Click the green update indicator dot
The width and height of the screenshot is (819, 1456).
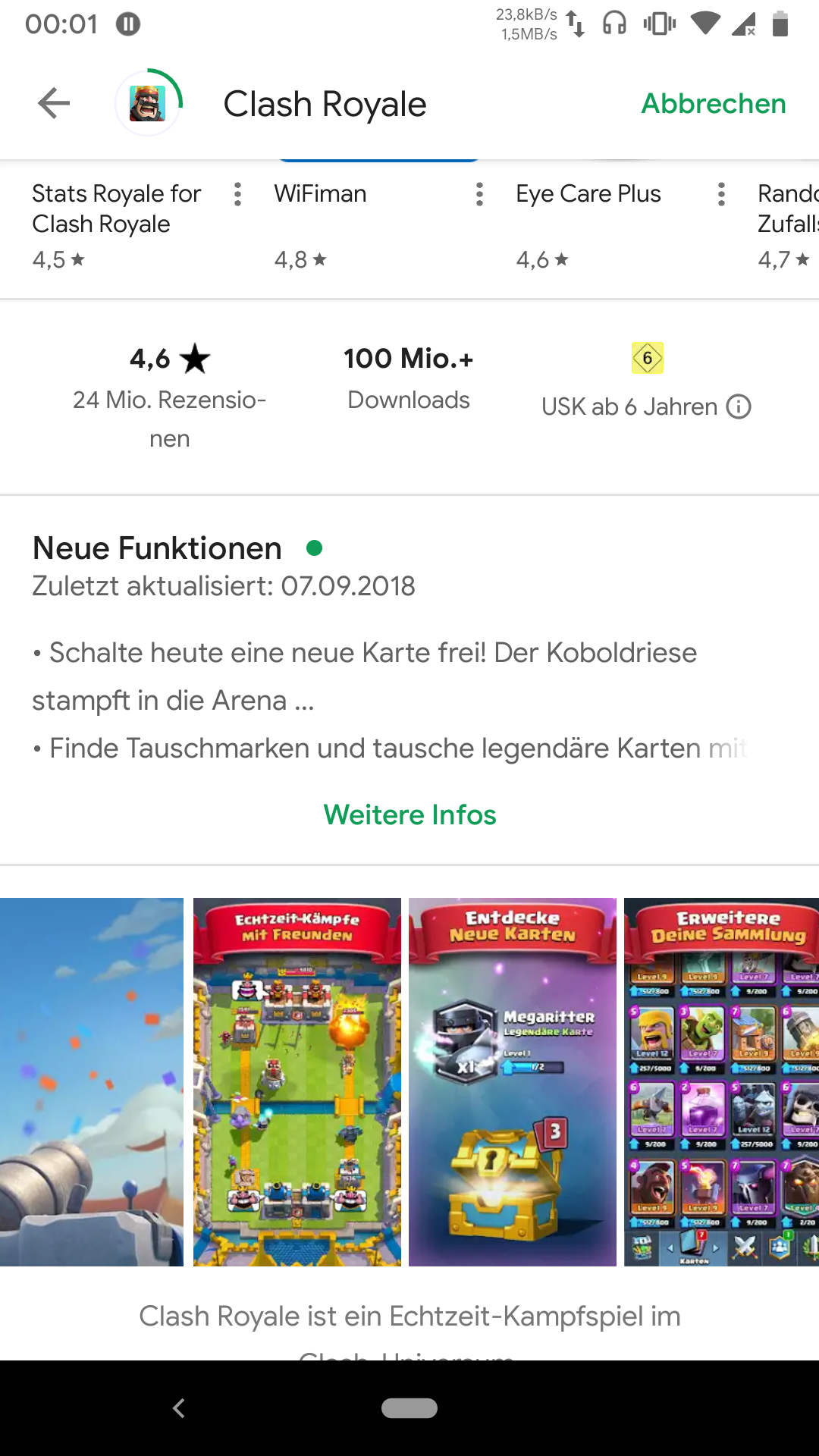[313, 547]
